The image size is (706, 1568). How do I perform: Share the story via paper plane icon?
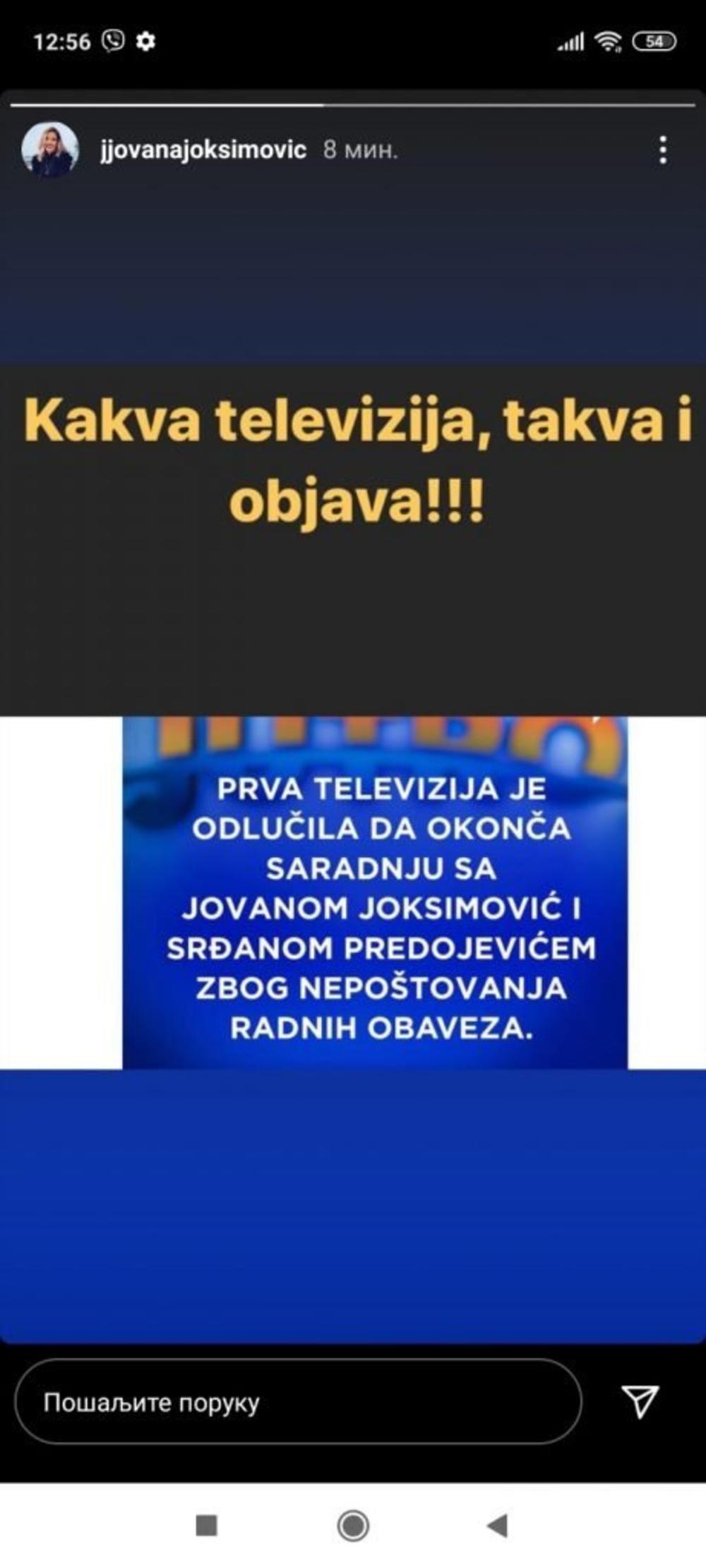tap(640, 1401)
